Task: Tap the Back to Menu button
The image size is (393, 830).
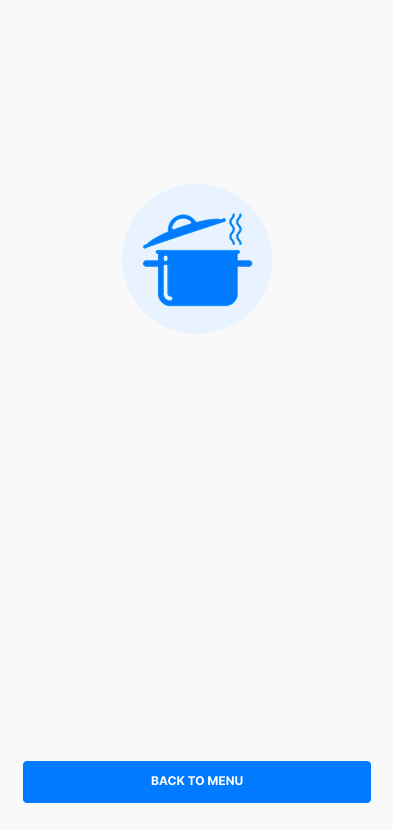Action: 196,781
